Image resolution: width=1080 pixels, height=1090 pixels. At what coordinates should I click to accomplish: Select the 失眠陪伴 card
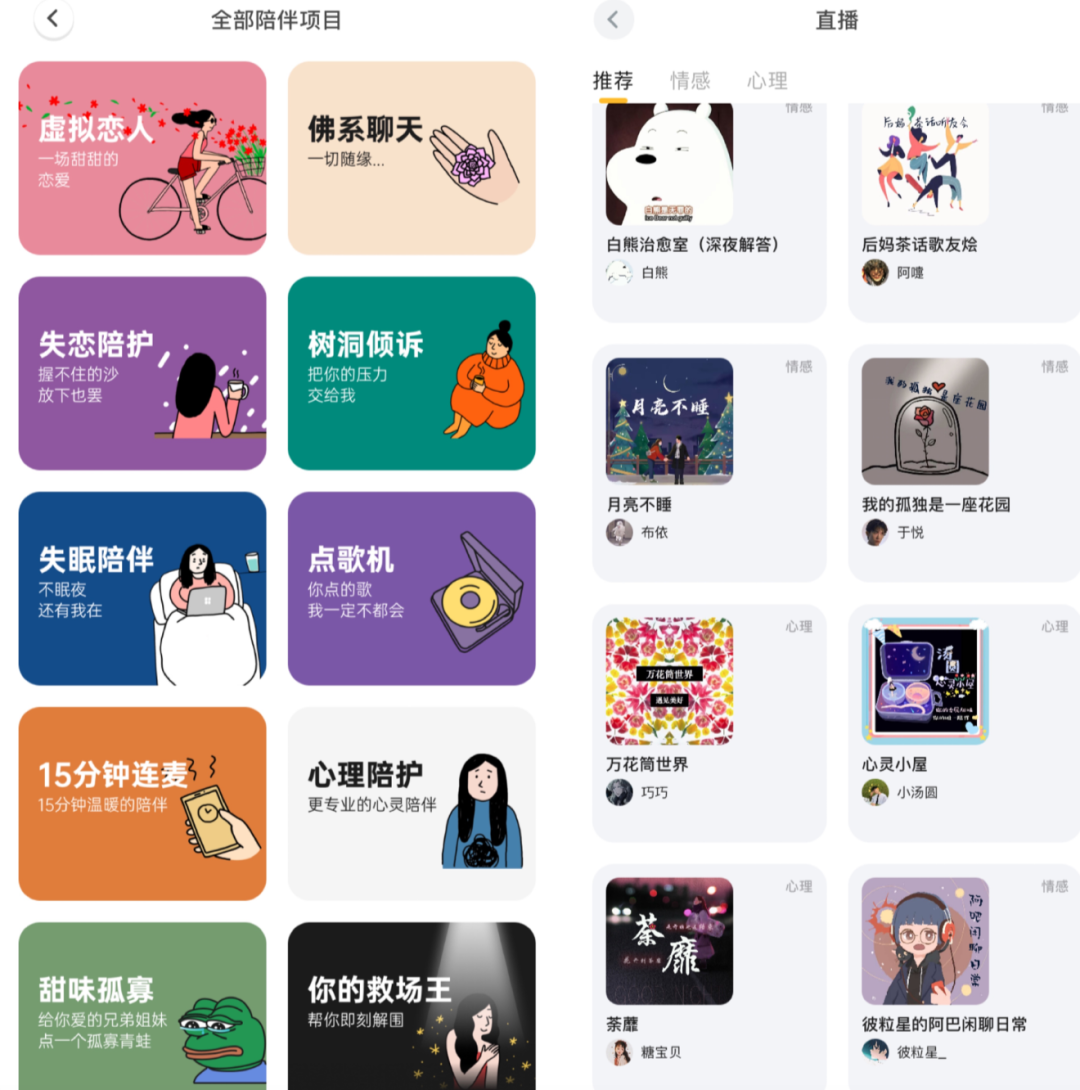(x=142, y=588)
